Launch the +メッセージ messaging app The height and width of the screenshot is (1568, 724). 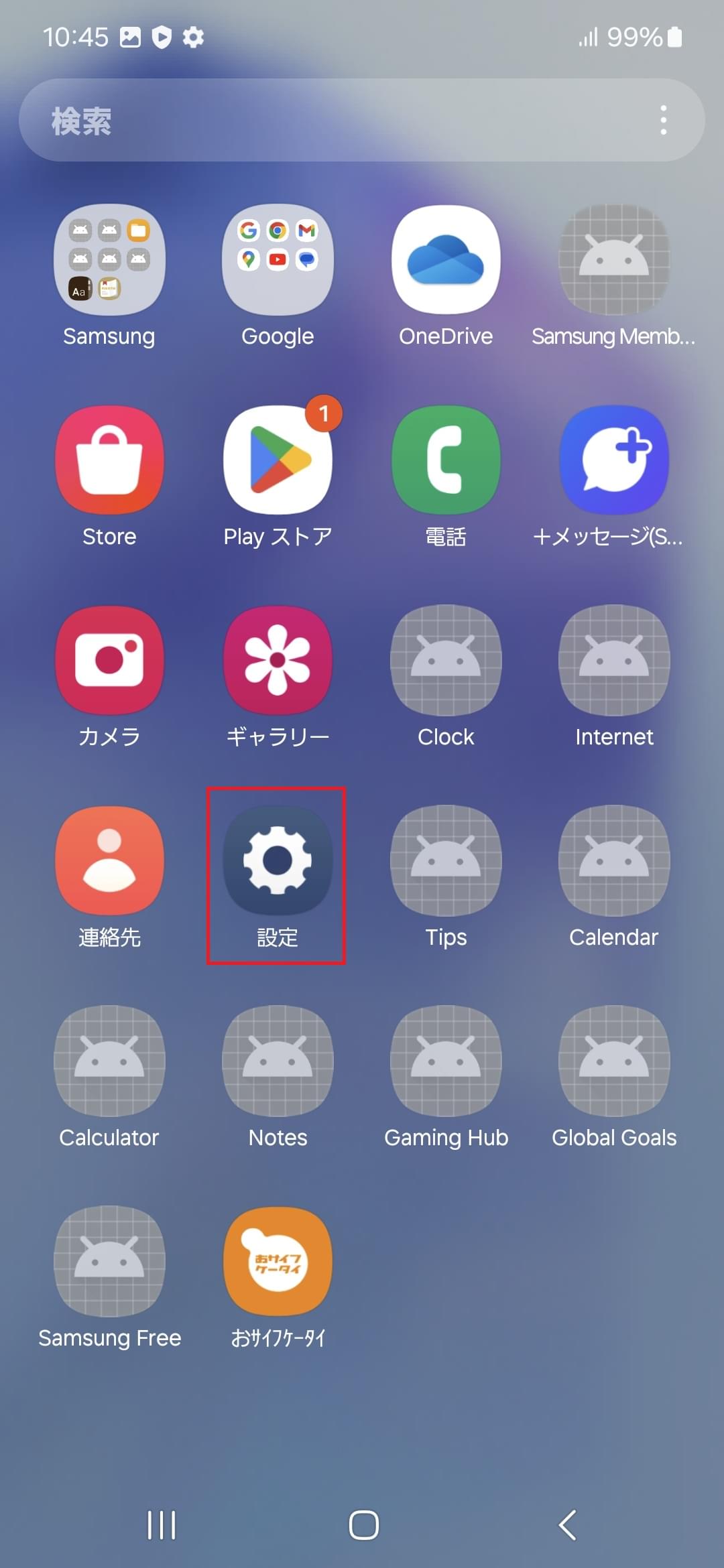coord(613,459)
